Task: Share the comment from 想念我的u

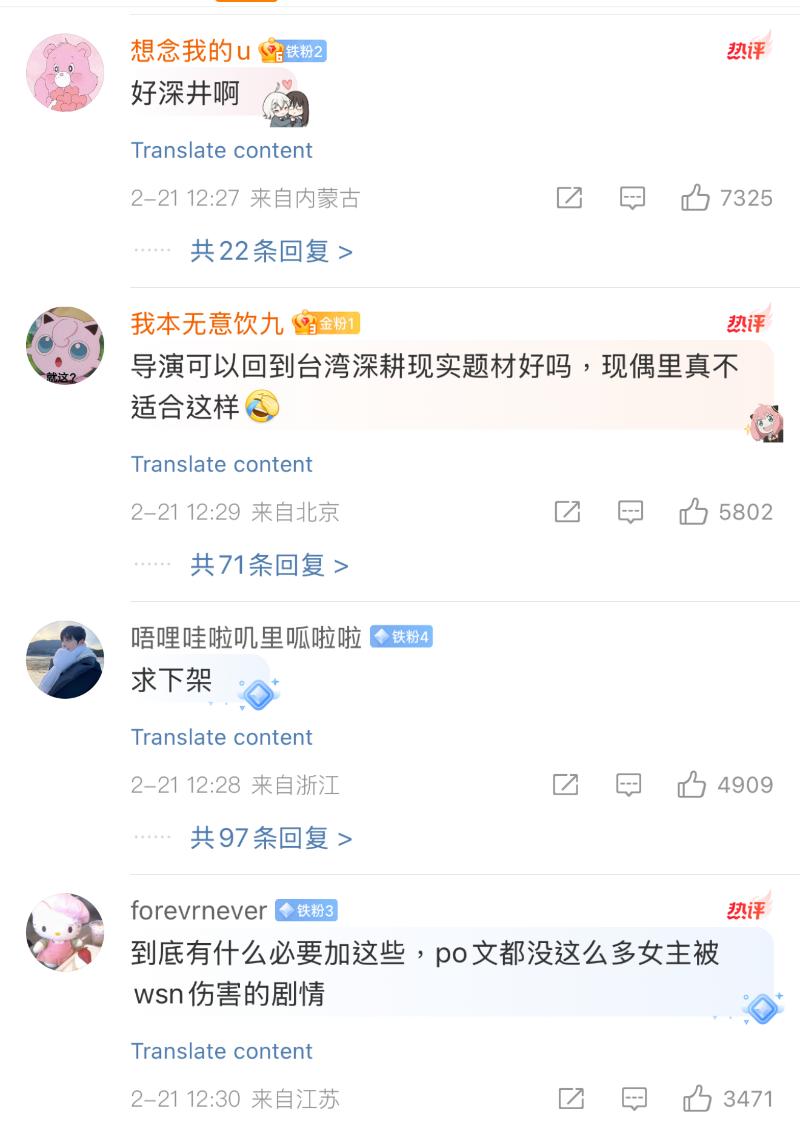Action: (569, 198)
